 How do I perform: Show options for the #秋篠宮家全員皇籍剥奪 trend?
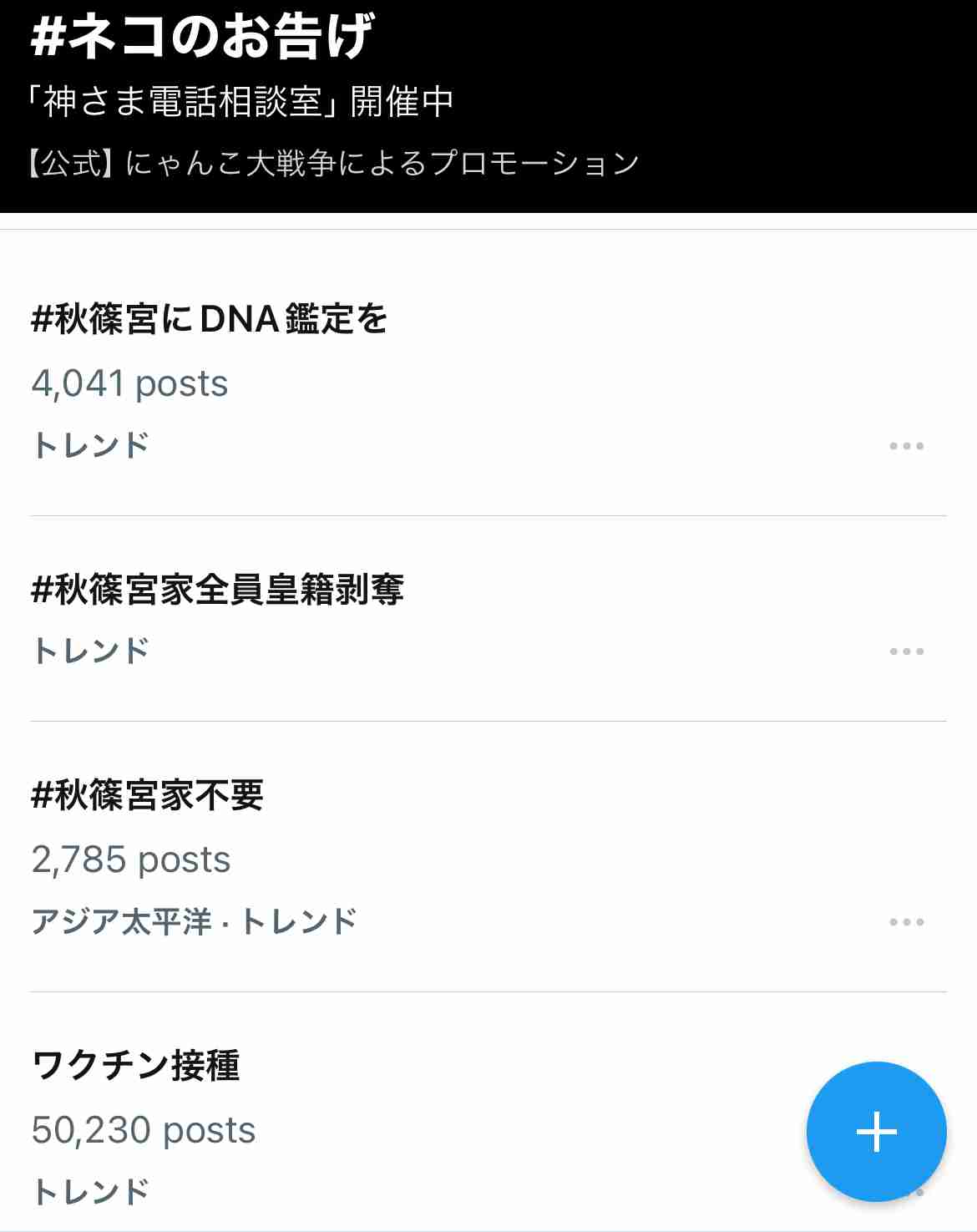click(x=906, y=651)
